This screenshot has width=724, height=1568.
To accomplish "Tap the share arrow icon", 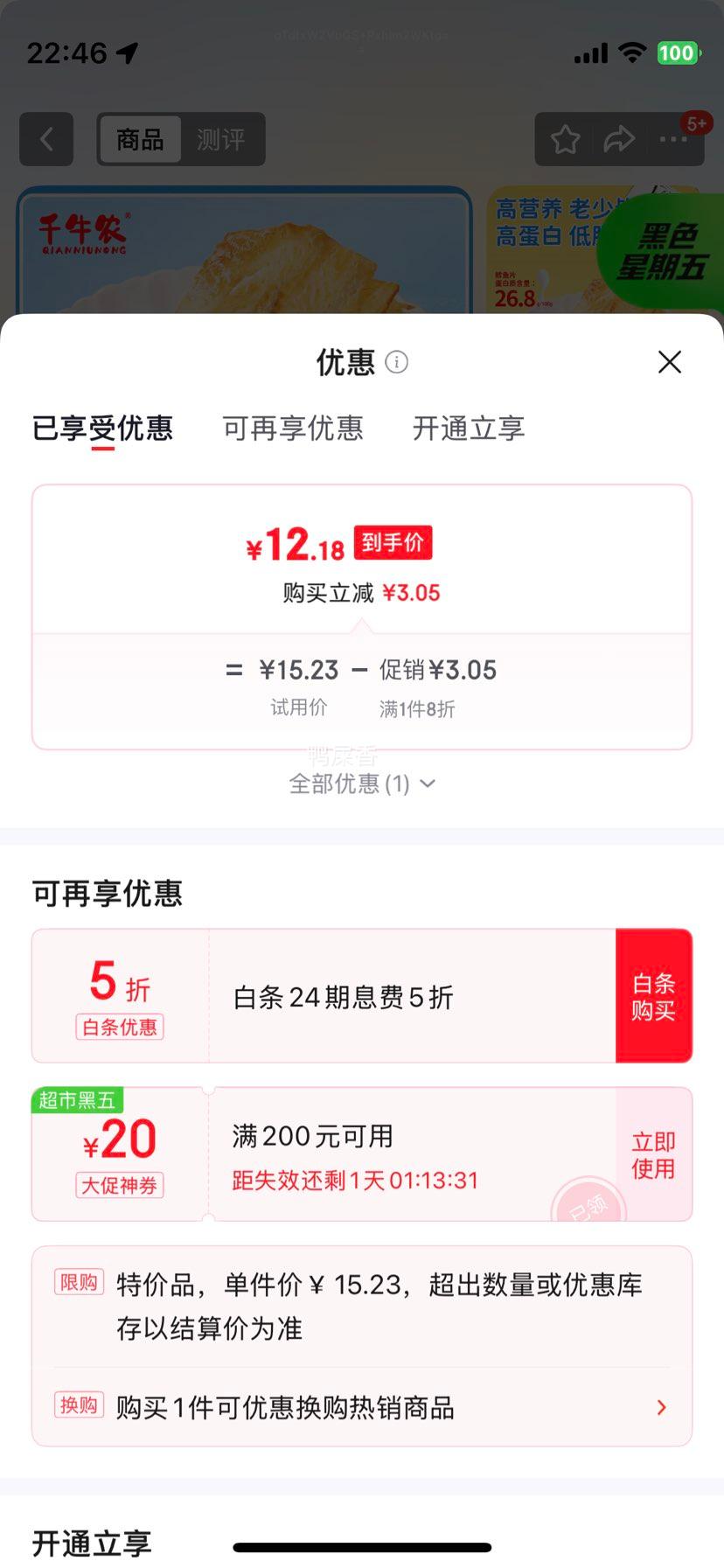I will coord(619,140).
